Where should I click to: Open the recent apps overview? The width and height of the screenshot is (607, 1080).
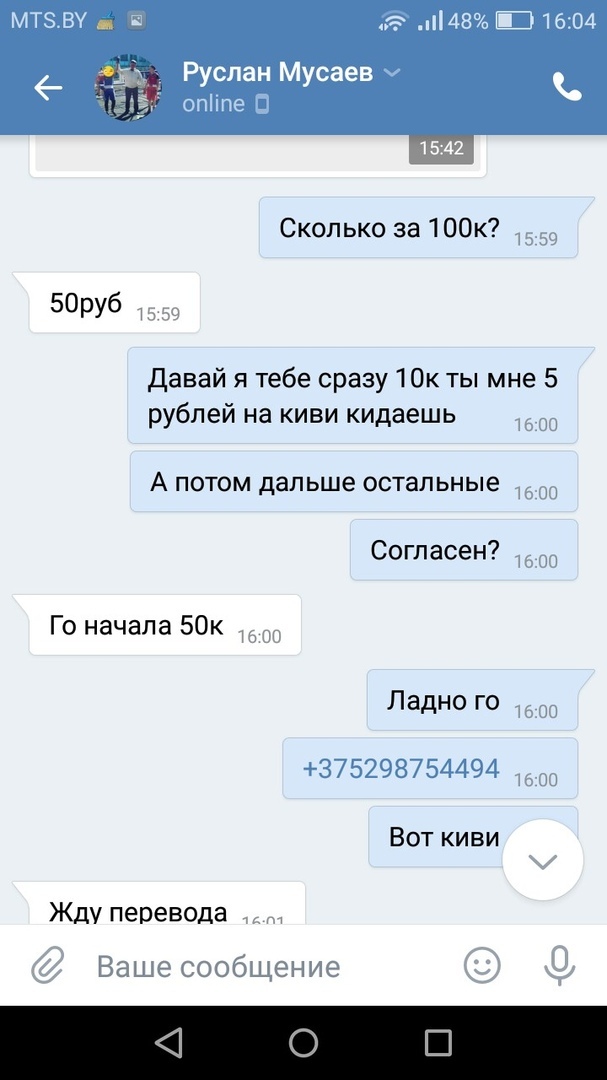[x=438, y=1043]
